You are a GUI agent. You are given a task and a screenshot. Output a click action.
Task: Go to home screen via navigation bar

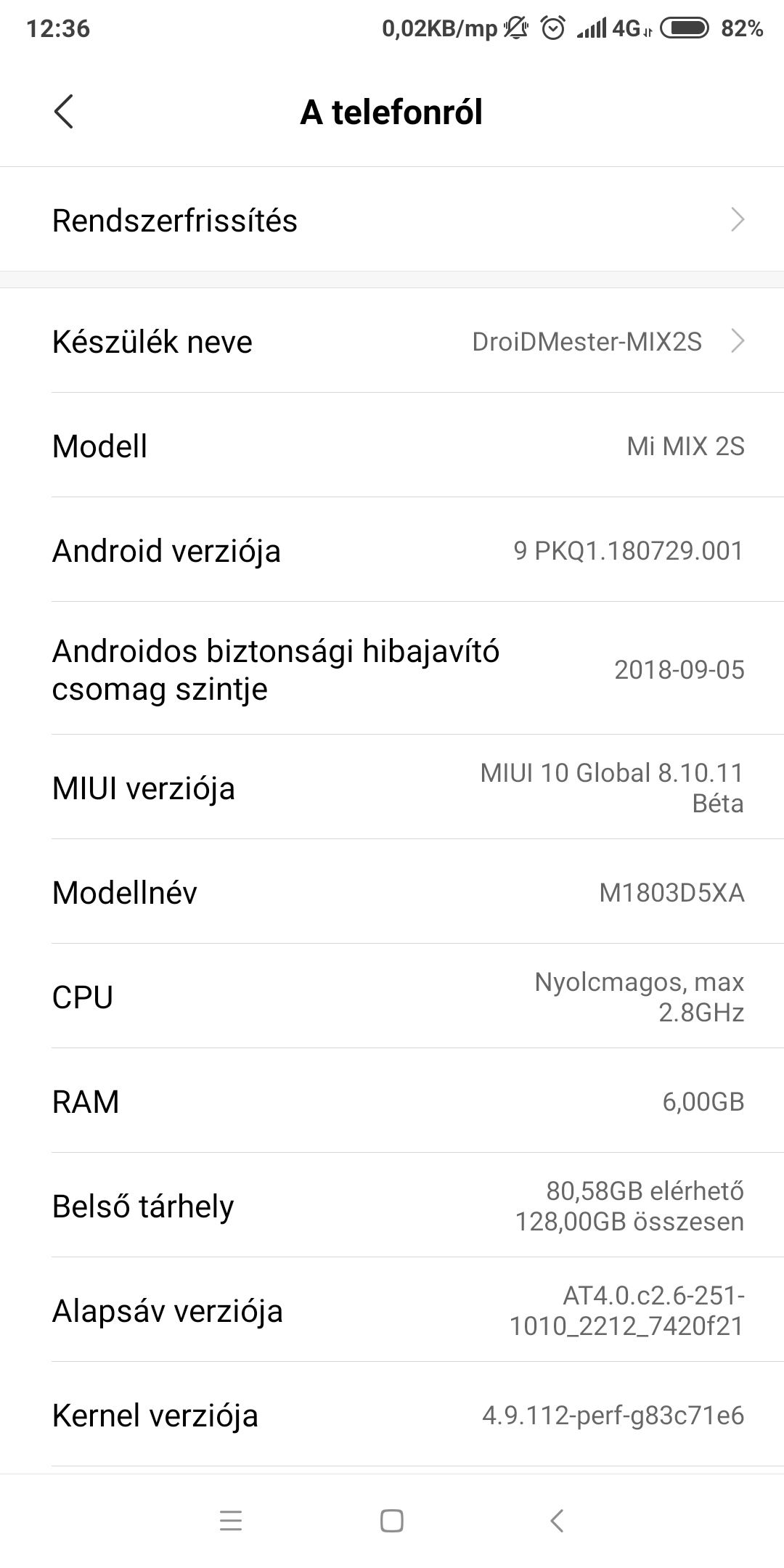[x=392, y=1520]
